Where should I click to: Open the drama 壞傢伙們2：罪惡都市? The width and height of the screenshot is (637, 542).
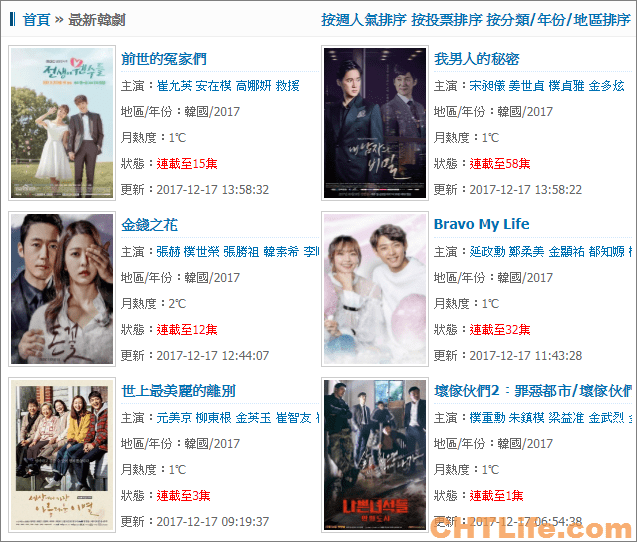(532, 390)
